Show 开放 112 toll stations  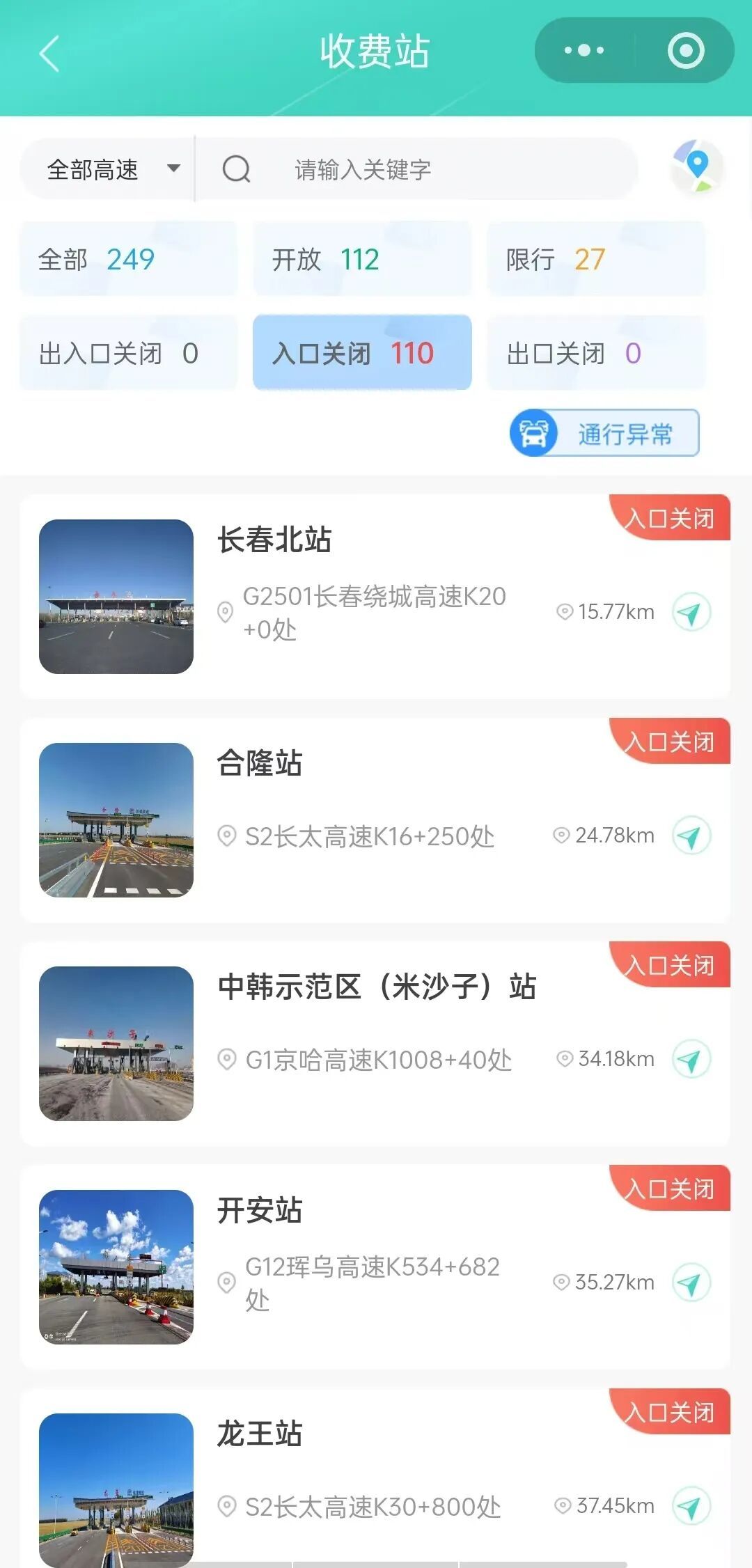point(362,259)
